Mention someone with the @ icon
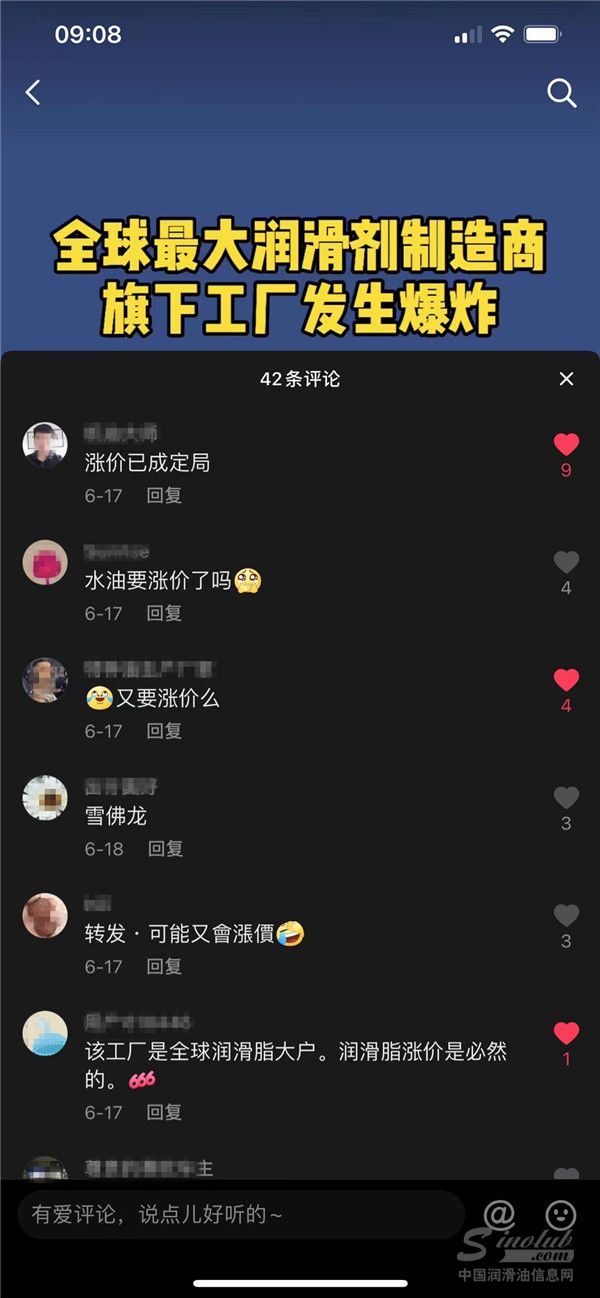The width and height of the screenshot is (600, 1298). point(499,1214)
